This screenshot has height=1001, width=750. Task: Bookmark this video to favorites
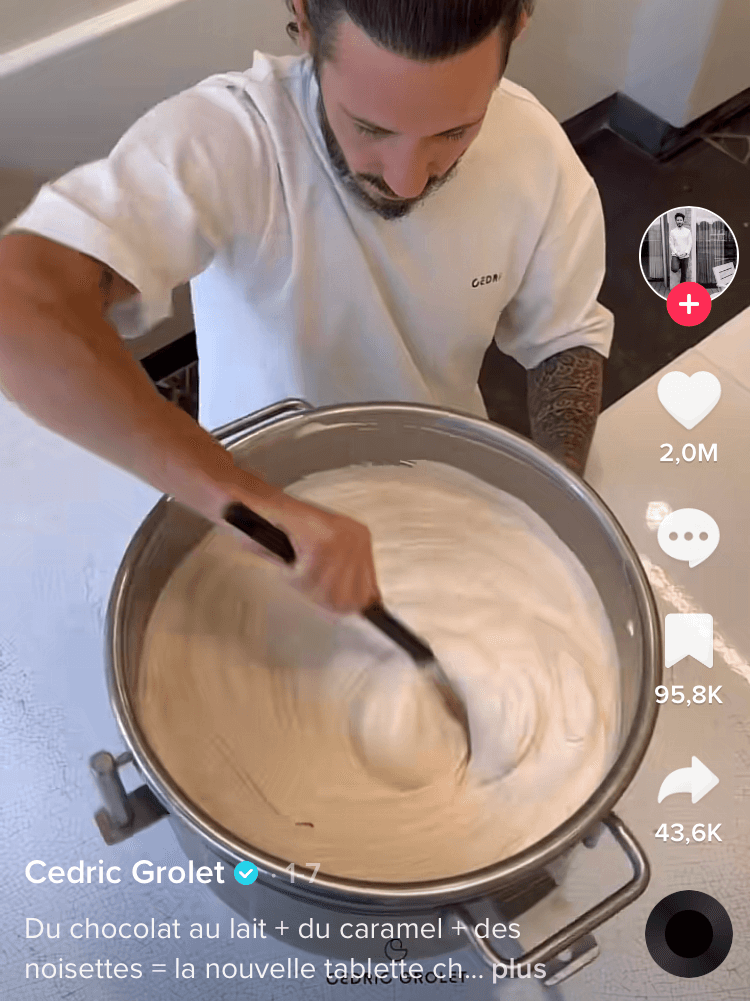tap(689, 642)
